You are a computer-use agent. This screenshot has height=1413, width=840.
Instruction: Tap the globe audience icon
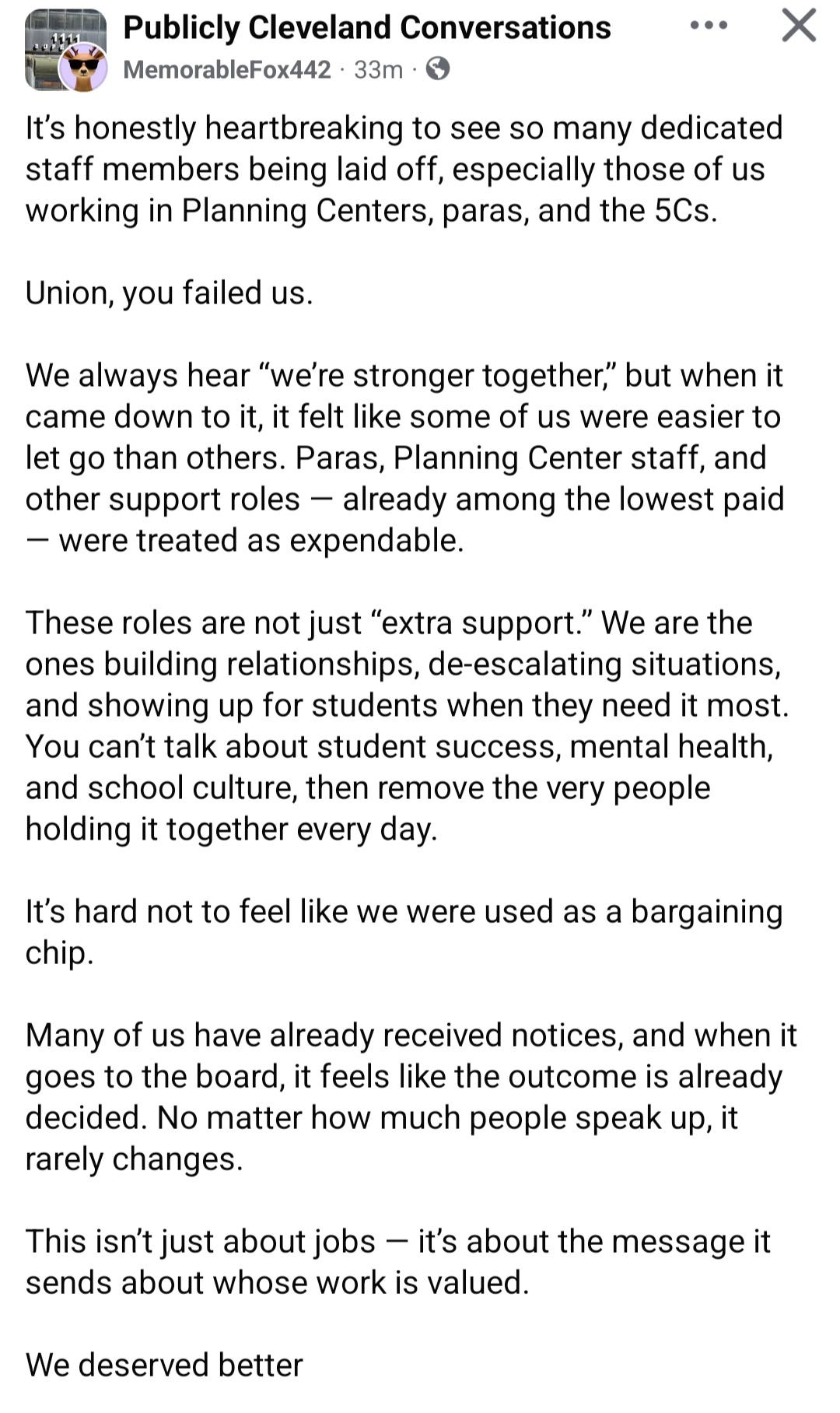tap(439, 69)
